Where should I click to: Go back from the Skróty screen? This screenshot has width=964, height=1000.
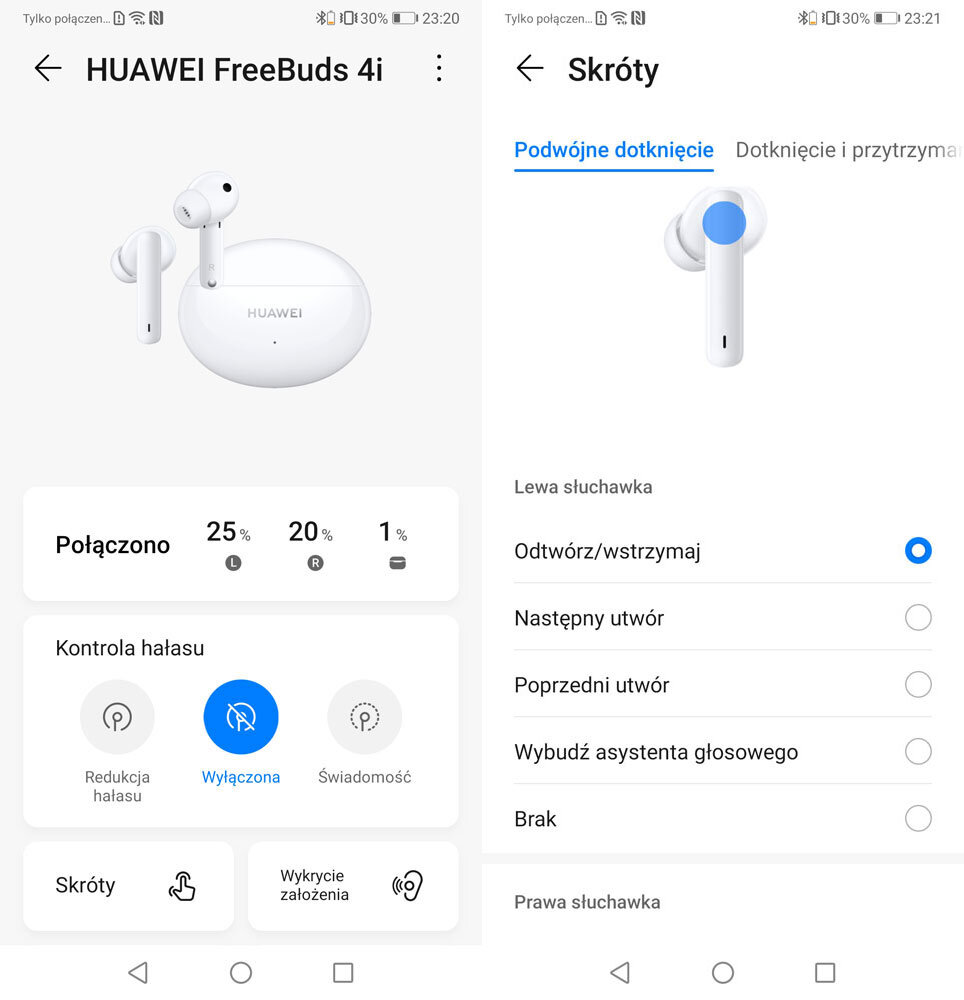pos(530,68)
